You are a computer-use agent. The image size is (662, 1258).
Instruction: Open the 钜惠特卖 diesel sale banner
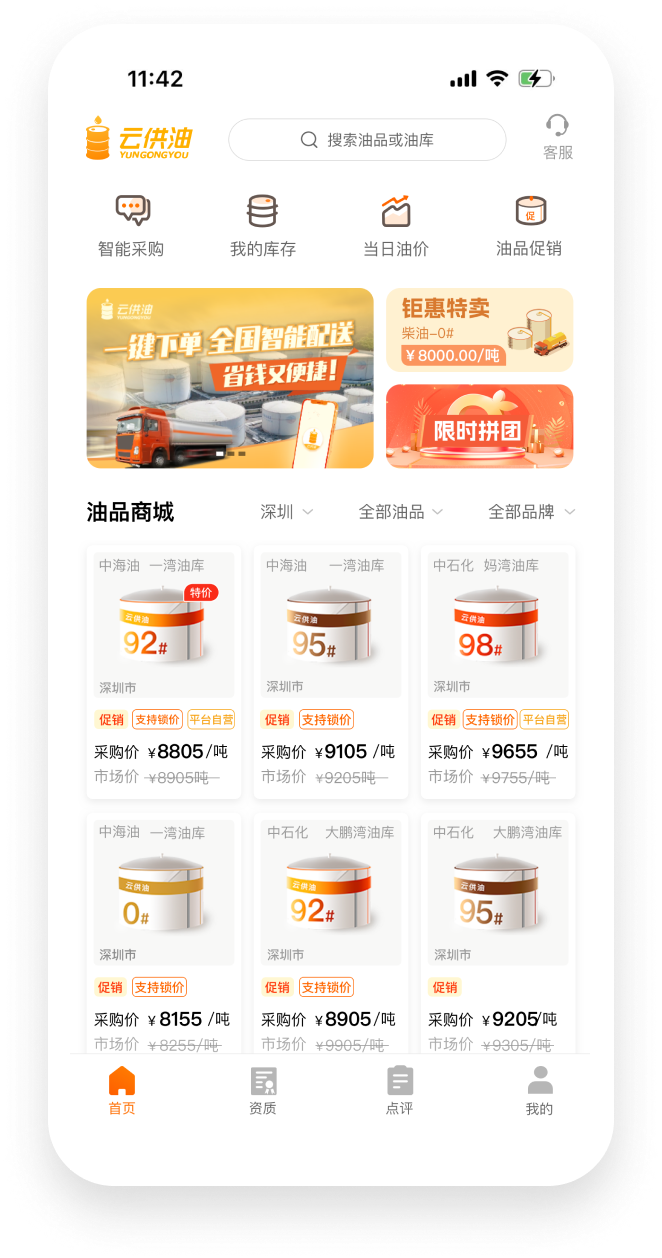pos(479,330)
